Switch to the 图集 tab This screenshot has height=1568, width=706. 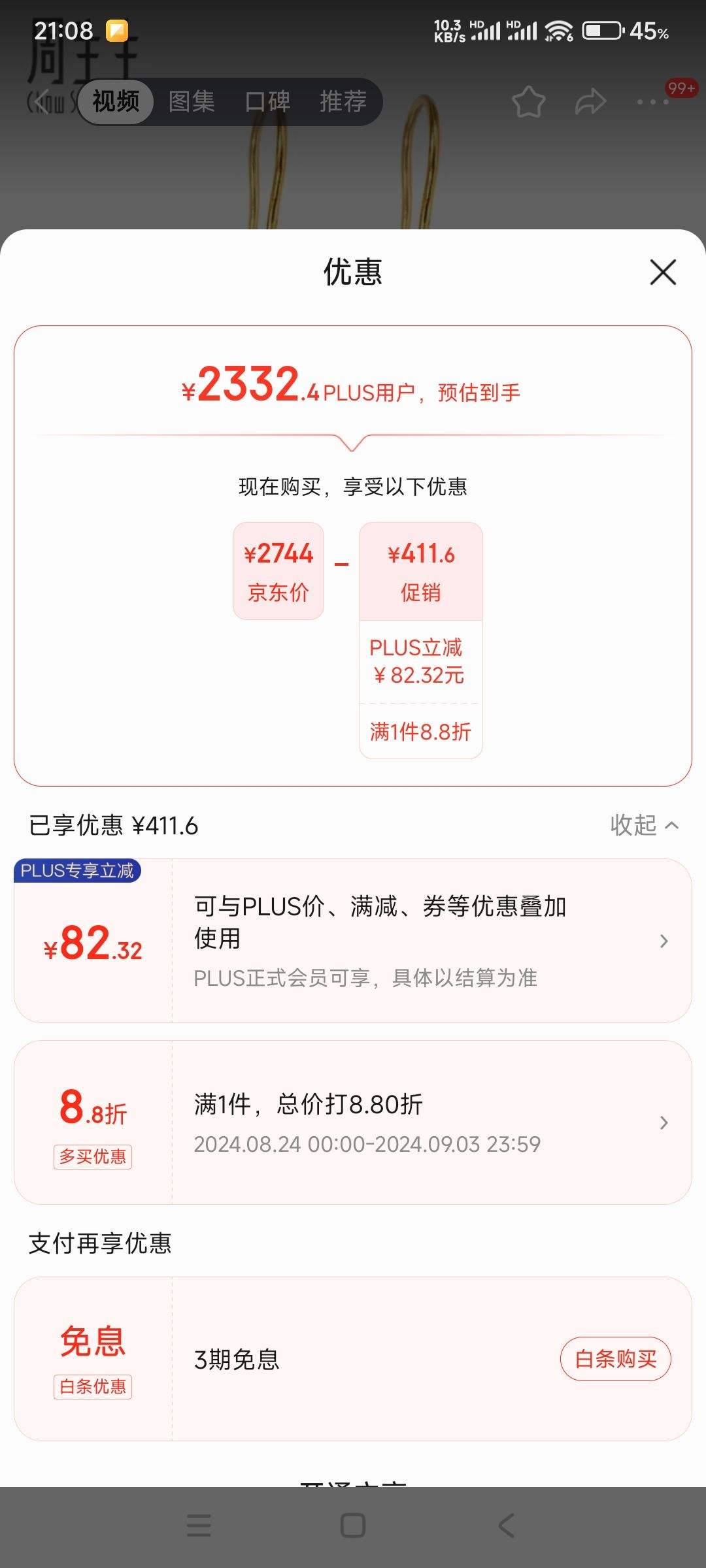pyautogui.click(x=192, y=101)
